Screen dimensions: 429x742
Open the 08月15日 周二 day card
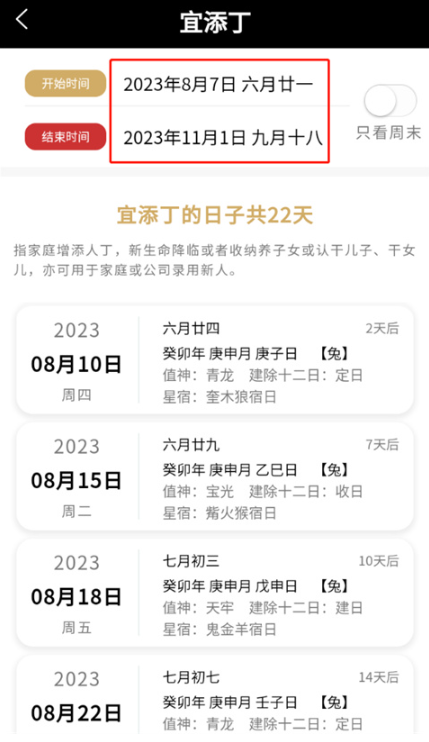pos(215,476)
